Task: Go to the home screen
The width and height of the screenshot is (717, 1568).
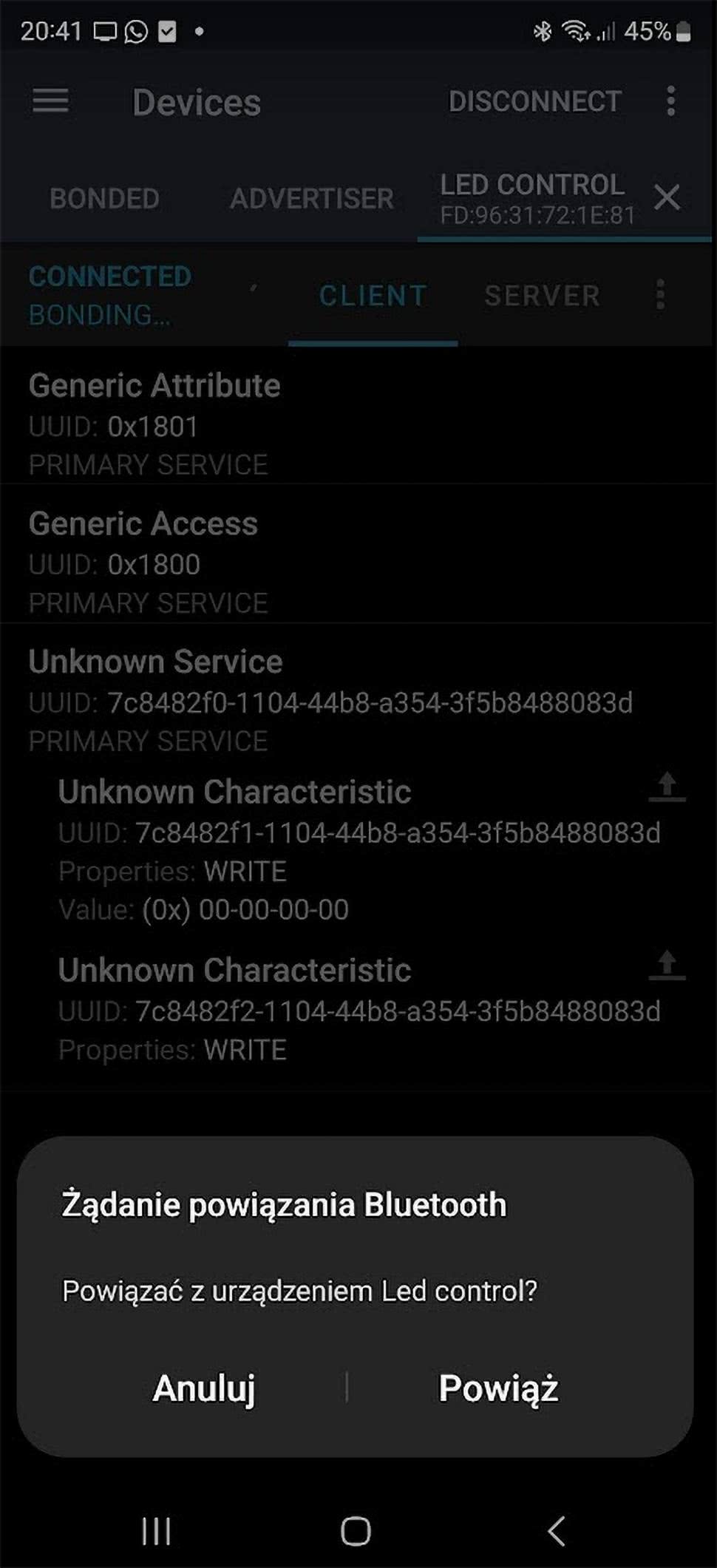Action: point(356,1530)
